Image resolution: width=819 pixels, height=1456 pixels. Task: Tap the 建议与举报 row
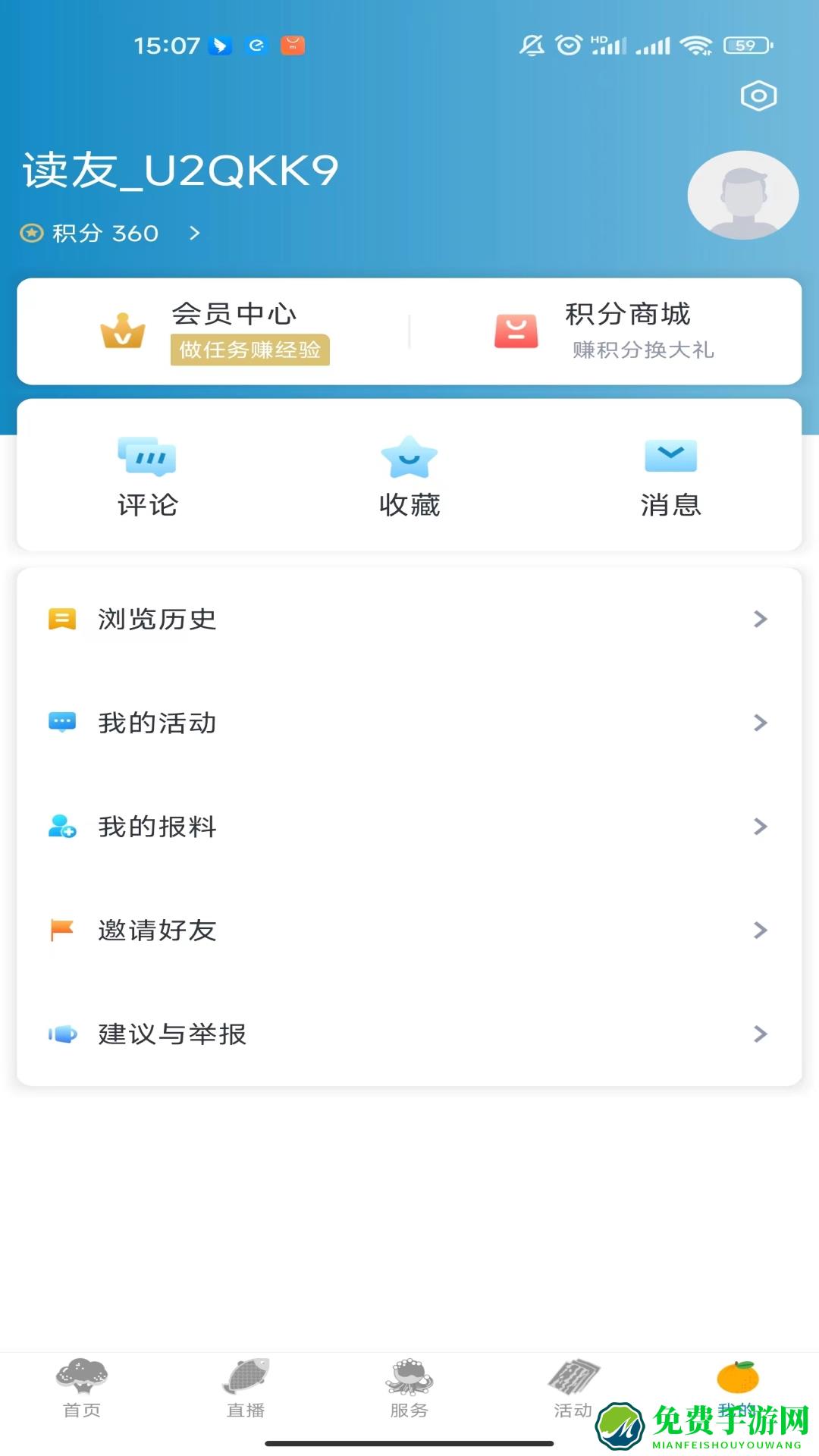(409, 1034)
